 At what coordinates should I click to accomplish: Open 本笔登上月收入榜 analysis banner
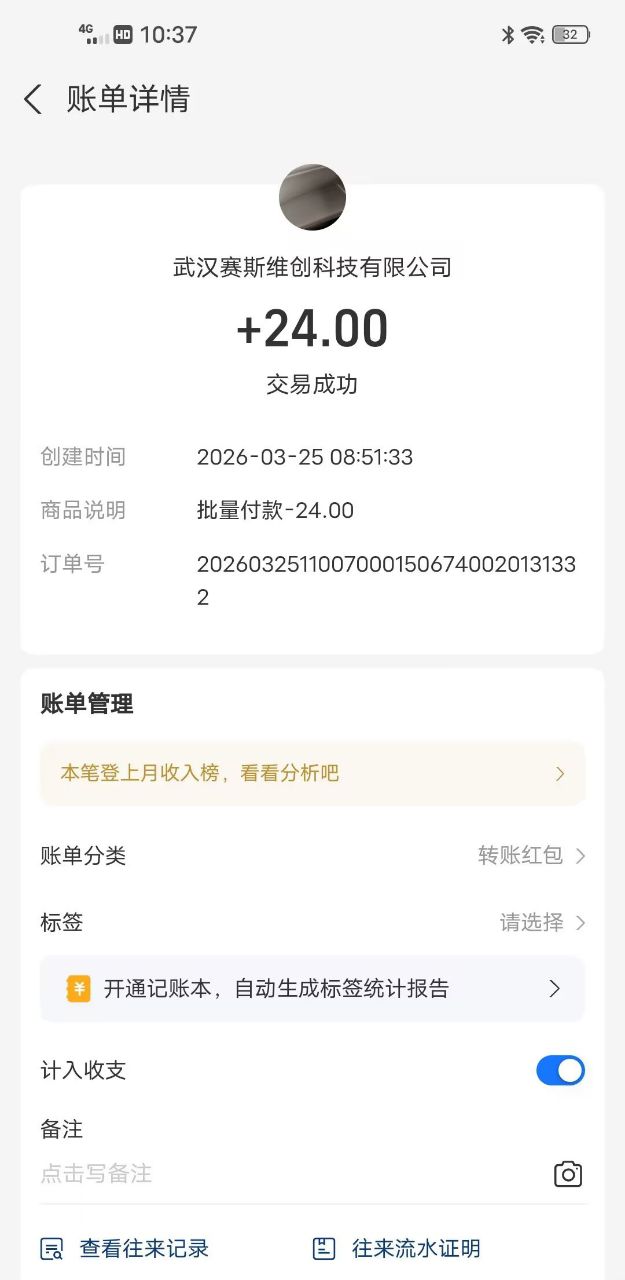pyautogui.click(x=312, y=773)
